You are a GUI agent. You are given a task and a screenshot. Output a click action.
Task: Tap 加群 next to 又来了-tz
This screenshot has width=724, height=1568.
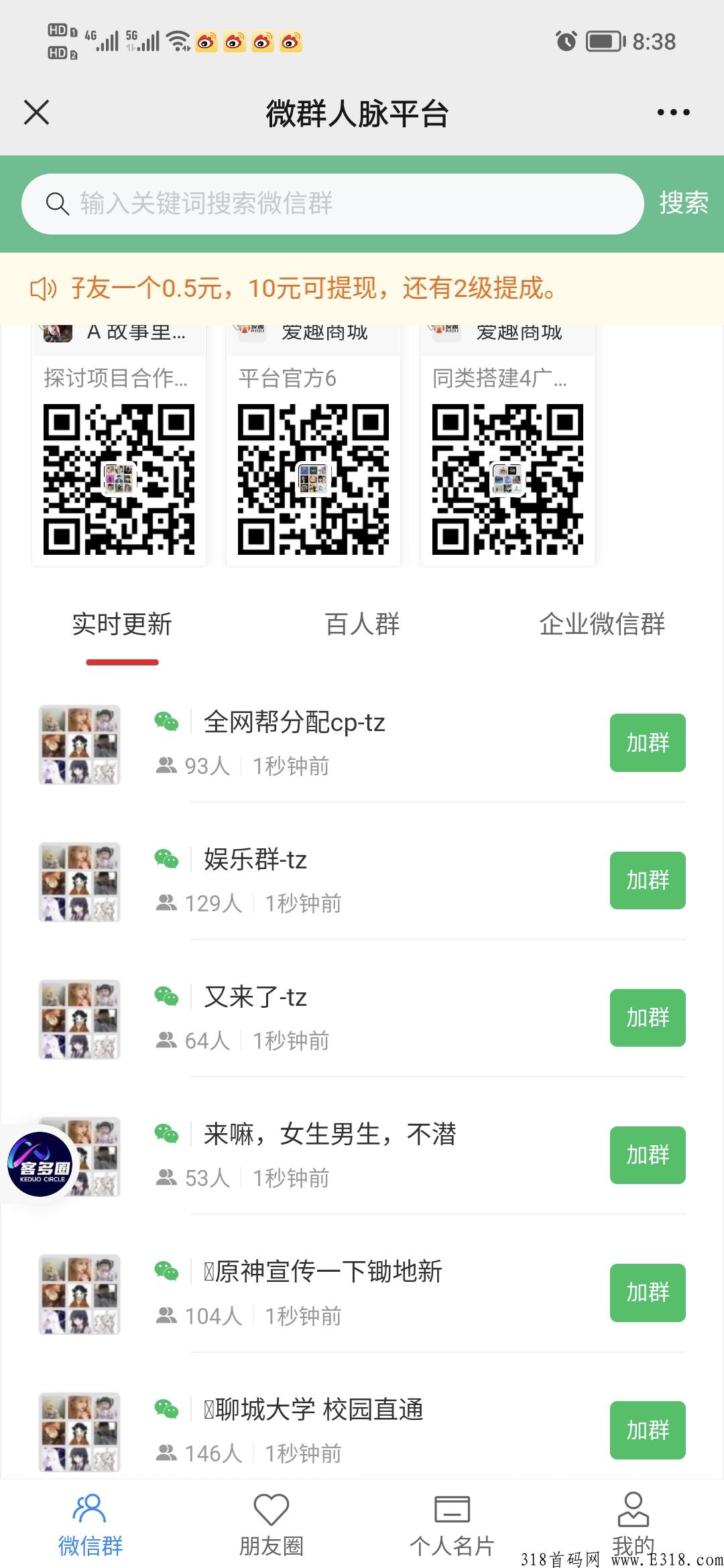[648, 1018]
